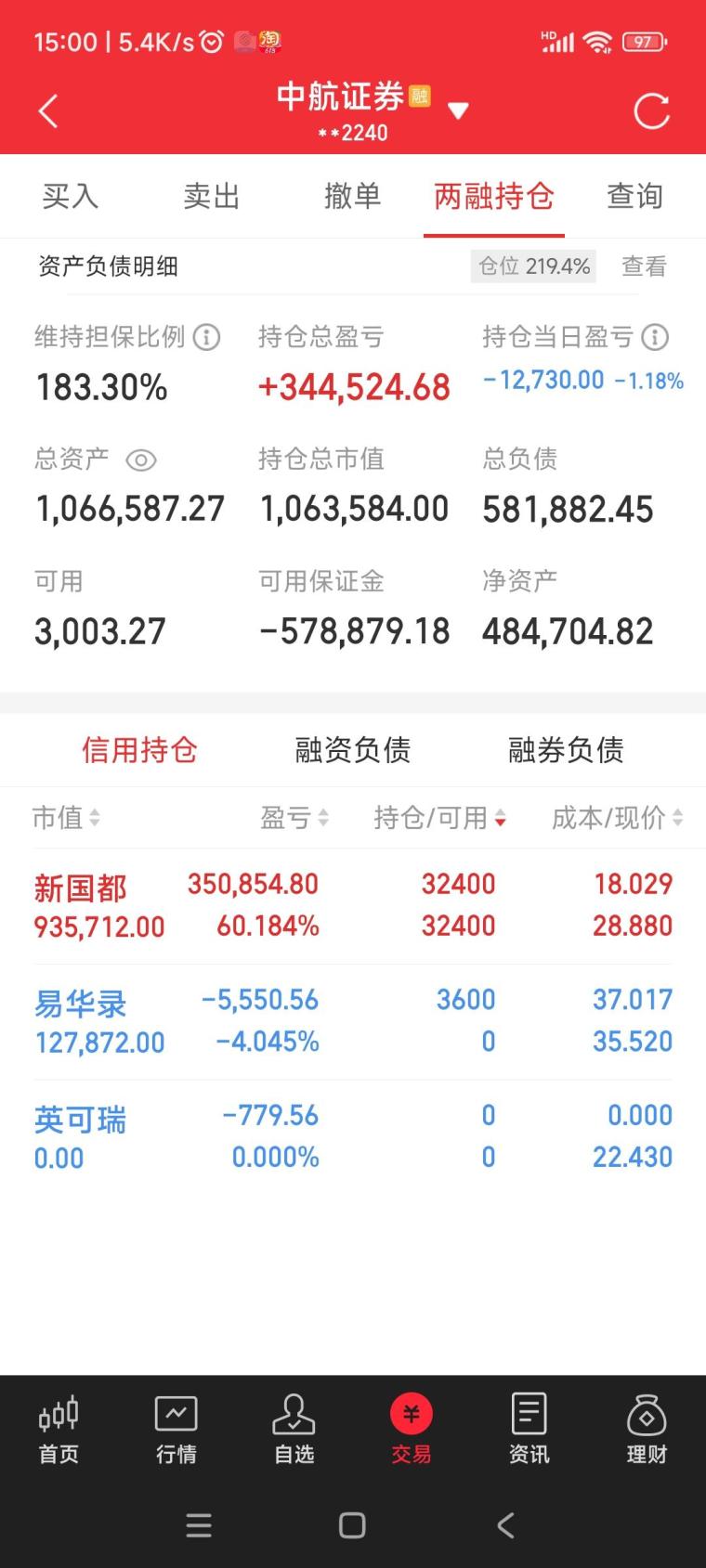Viewport: 706px width, 1568px height.
Task: Open the 撤单 tab
Action: (353, 197)
